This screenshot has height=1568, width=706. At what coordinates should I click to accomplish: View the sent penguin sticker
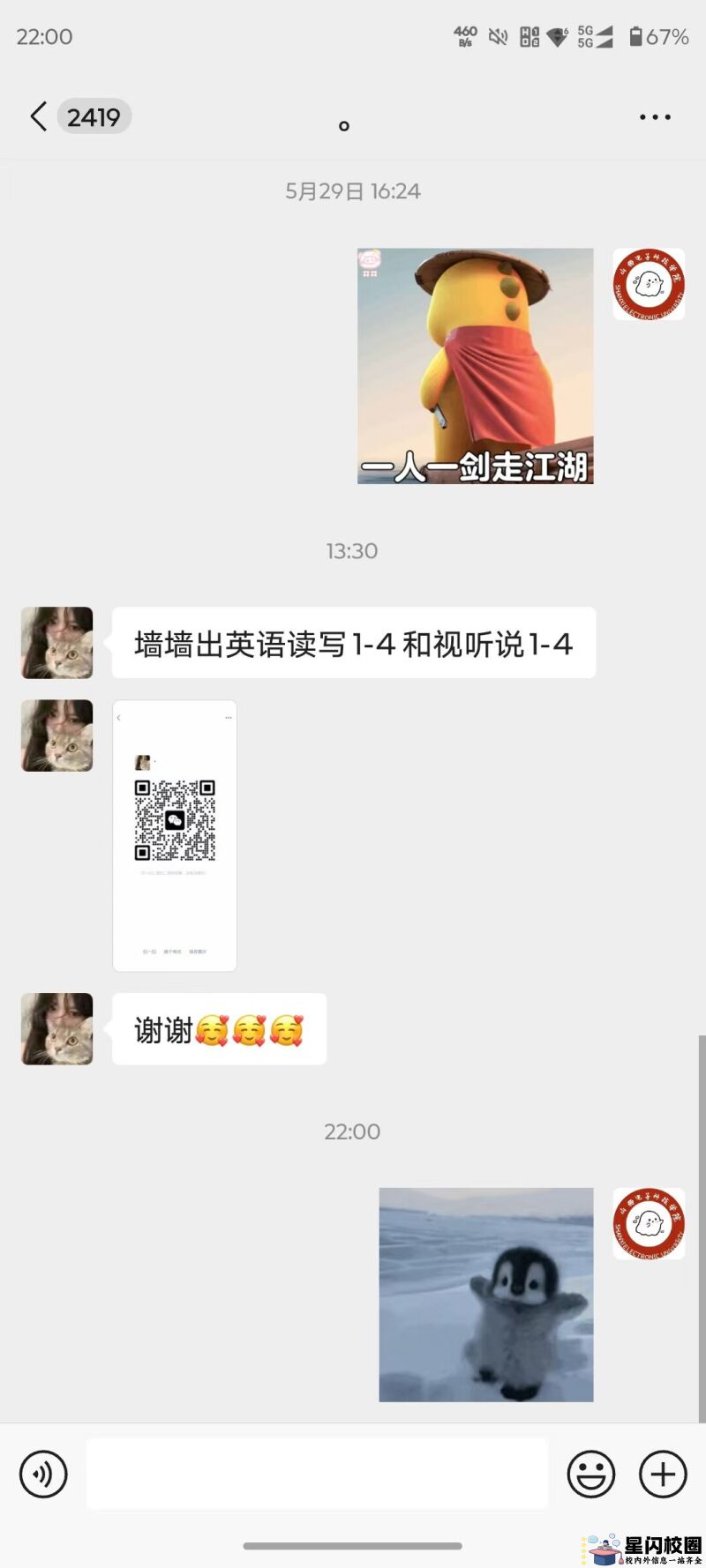(486, 1294)
